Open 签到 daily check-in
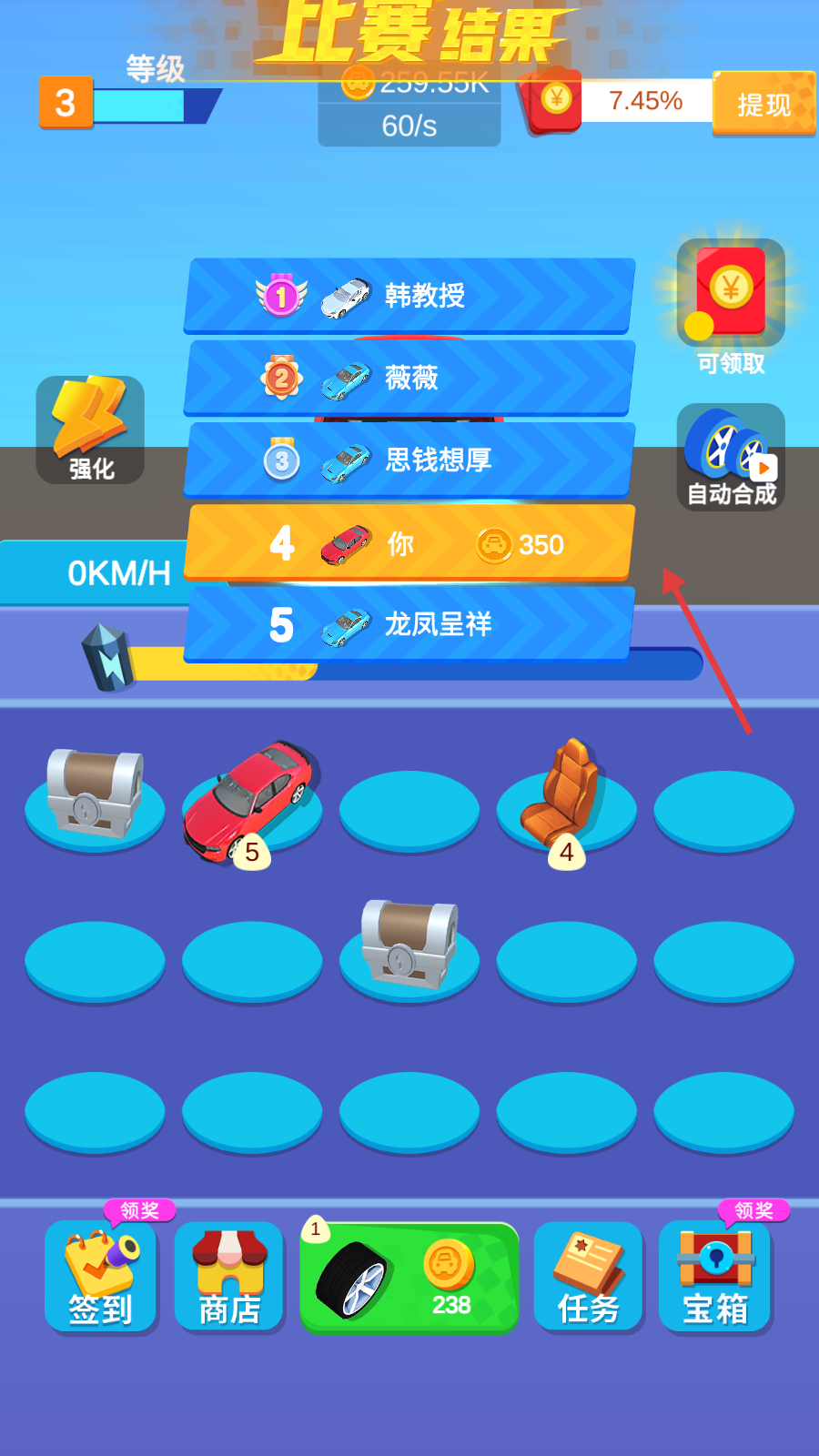This screenshot has height=1456, width=819. tap(100, 1276)
